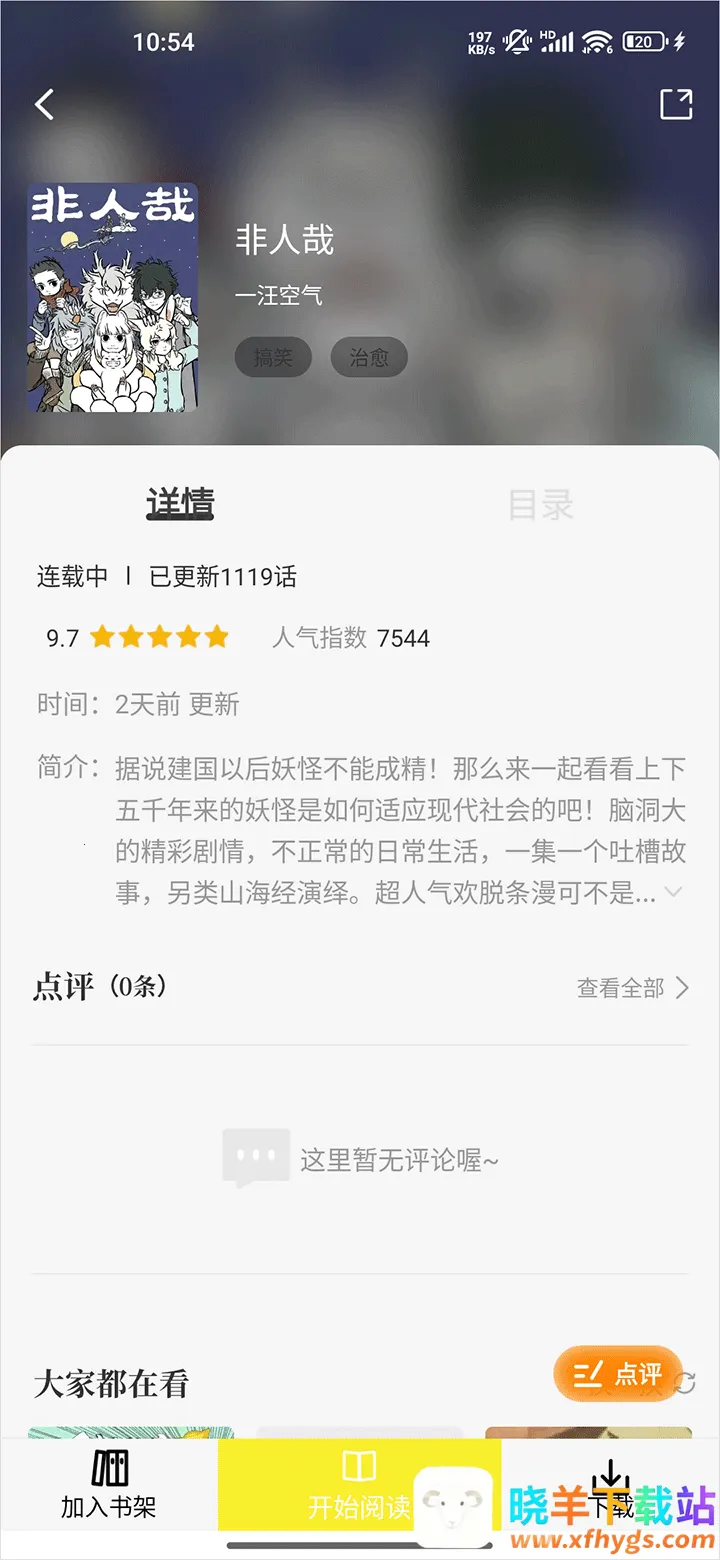This screenshot has height=1560, width=720.
Task: Select the 详情 tab
Action: [x=180, y=504]
